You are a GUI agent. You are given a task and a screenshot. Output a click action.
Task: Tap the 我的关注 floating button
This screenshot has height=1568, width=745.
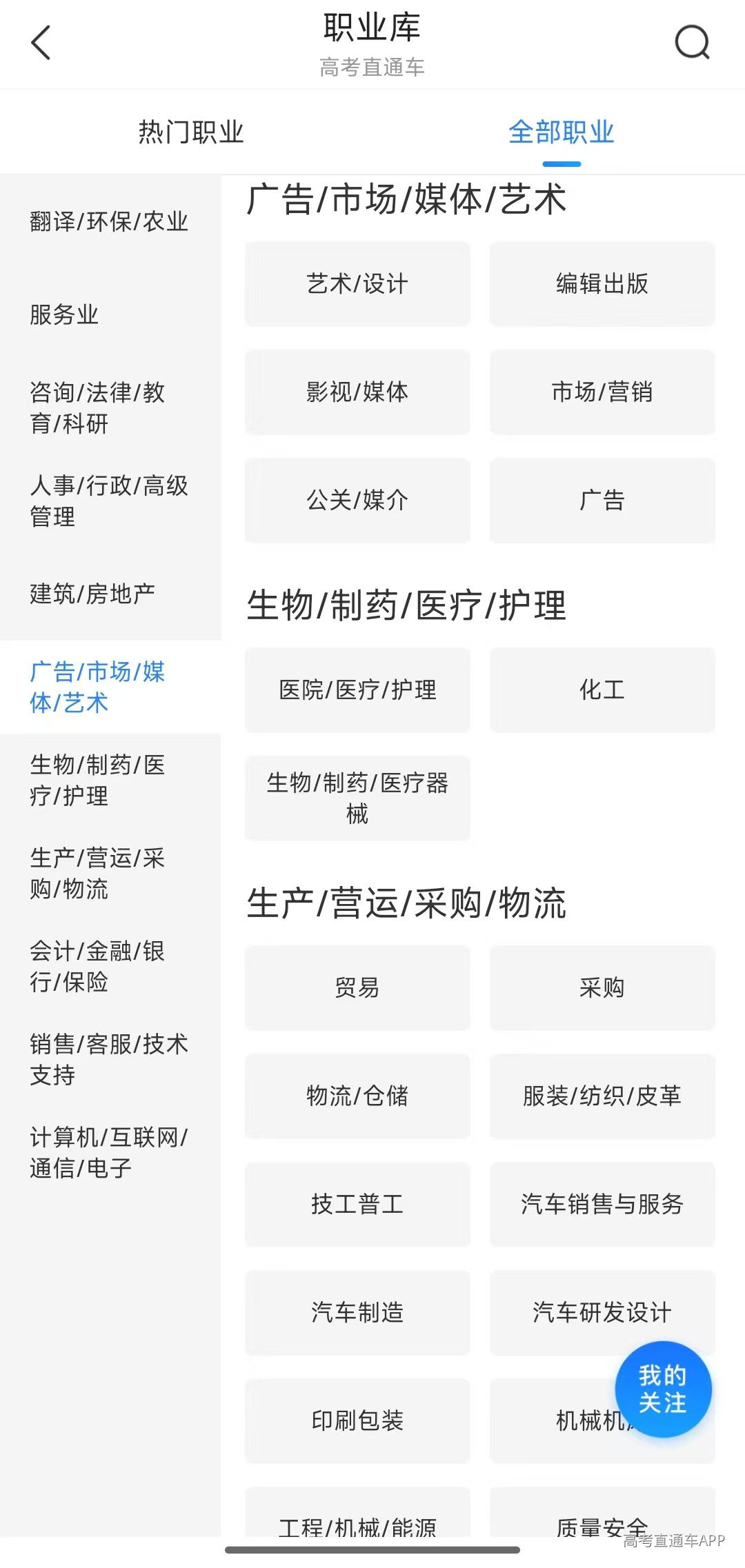pos(663,1389)
